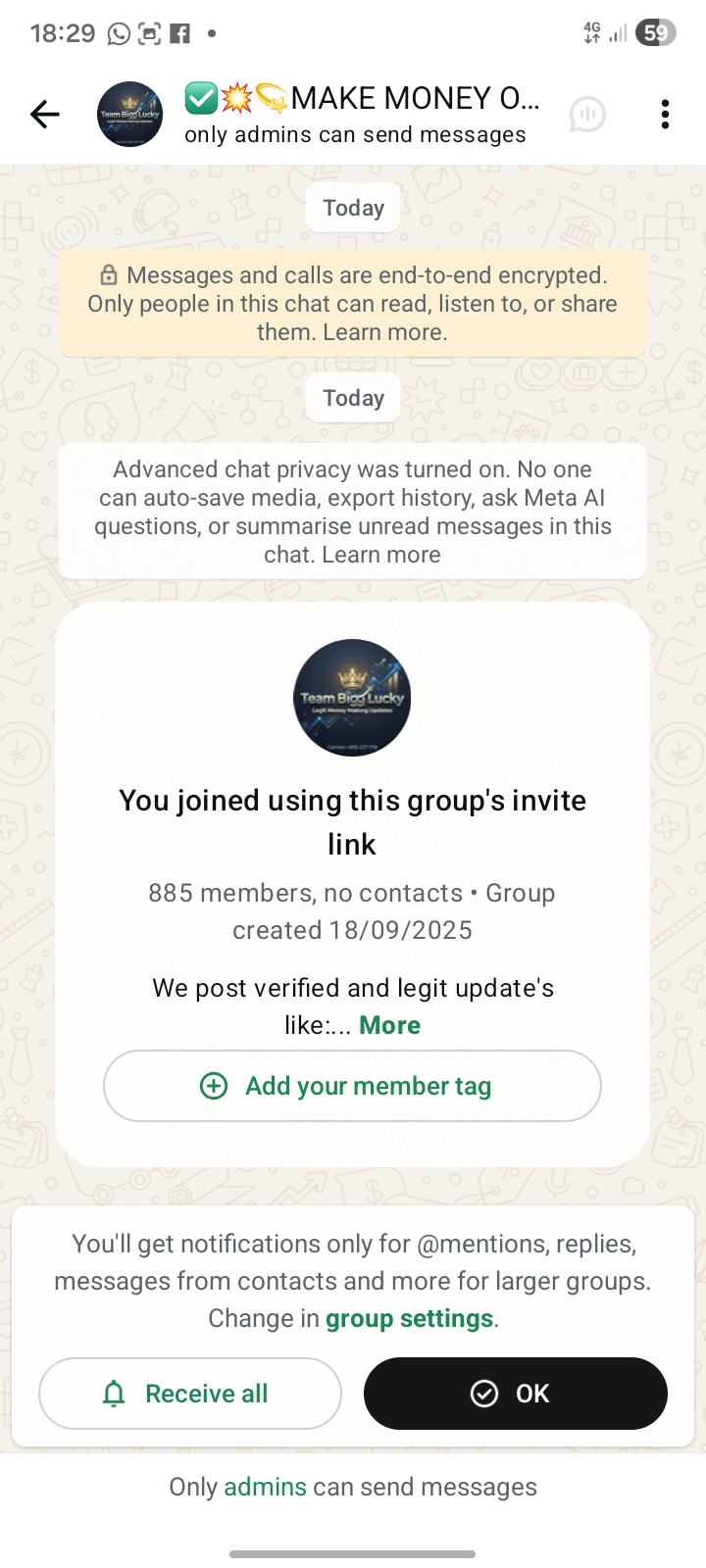Choose Receive all notifications
Viewport: 706px width, 1568px height.
pyautogui.click(x=190, y=1394)
